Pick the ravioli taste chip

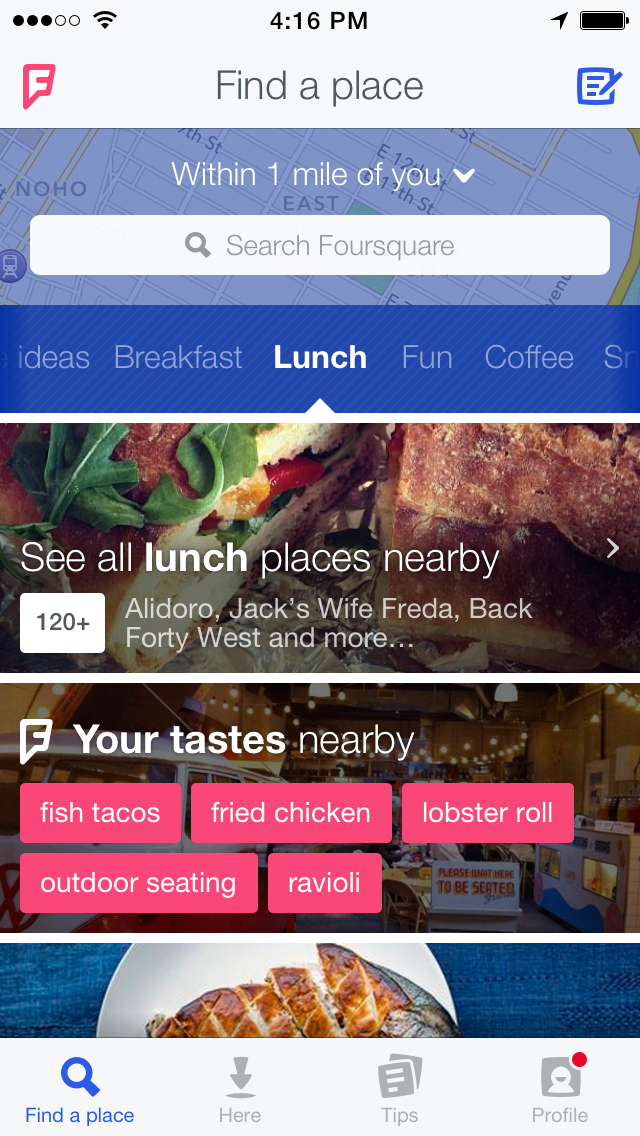(x=324, y=883)
